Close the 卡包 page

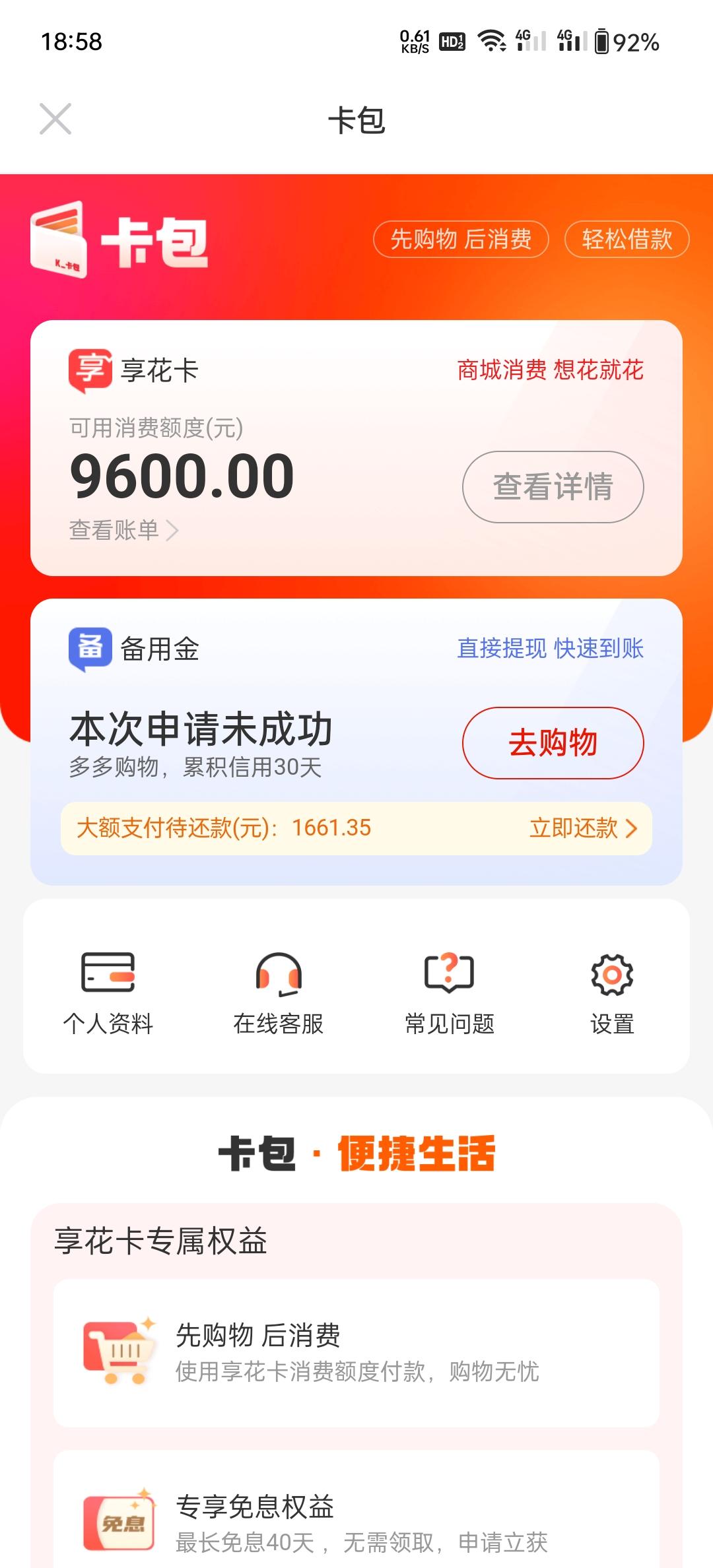(x=55, y=119)
